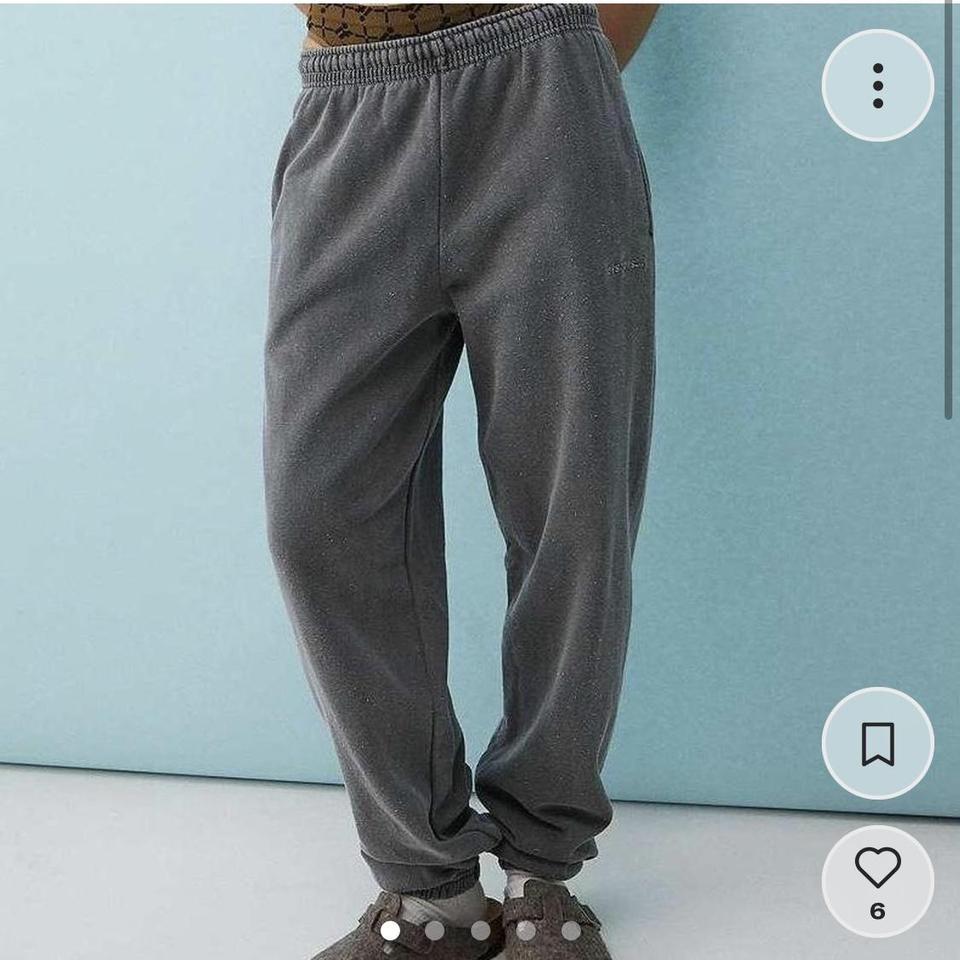This screenshot has height=960, width=960.
Task: Like this listing with the heart
Action: coord(877,870)
